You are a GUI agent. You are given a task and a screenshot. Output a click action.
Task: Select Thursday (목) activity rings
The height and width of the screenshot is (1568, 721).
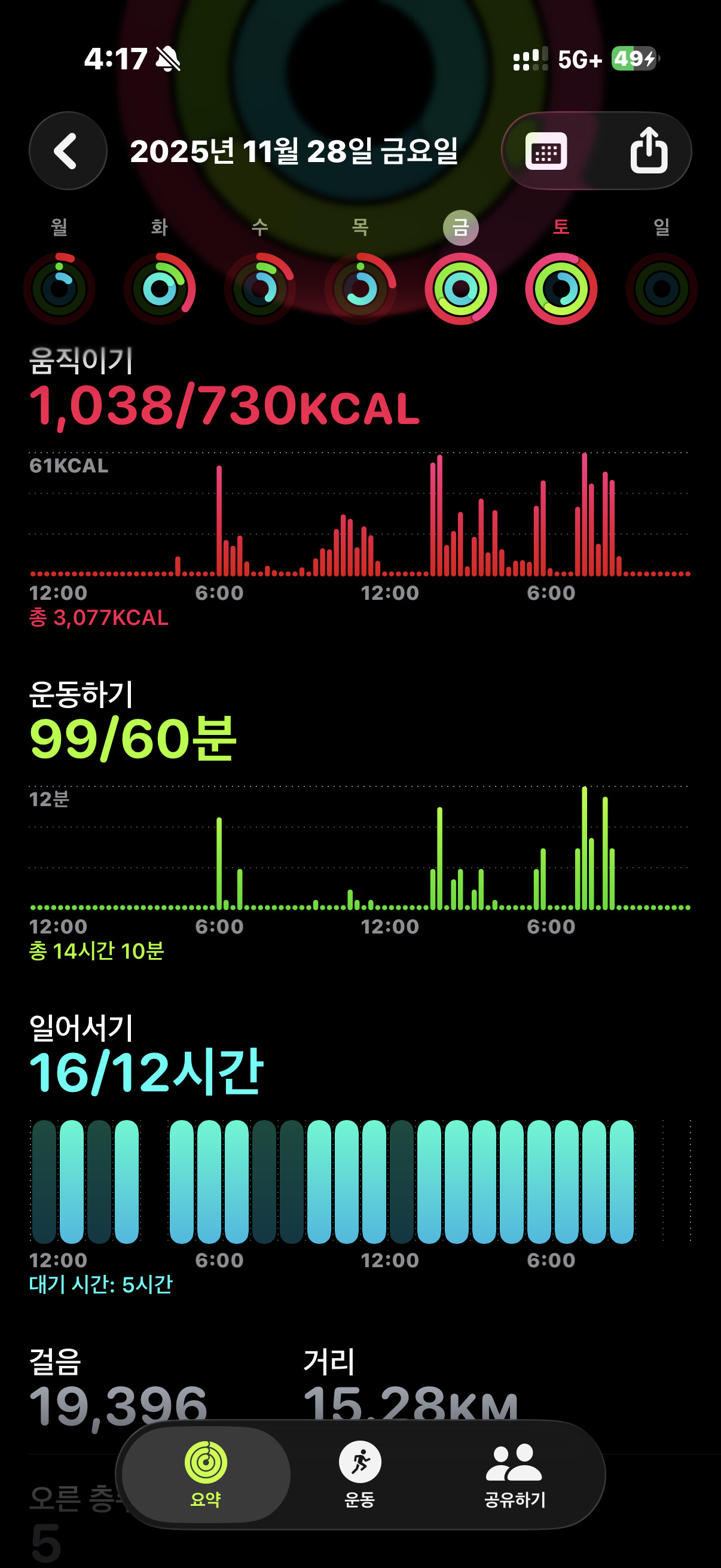(360, 288)
